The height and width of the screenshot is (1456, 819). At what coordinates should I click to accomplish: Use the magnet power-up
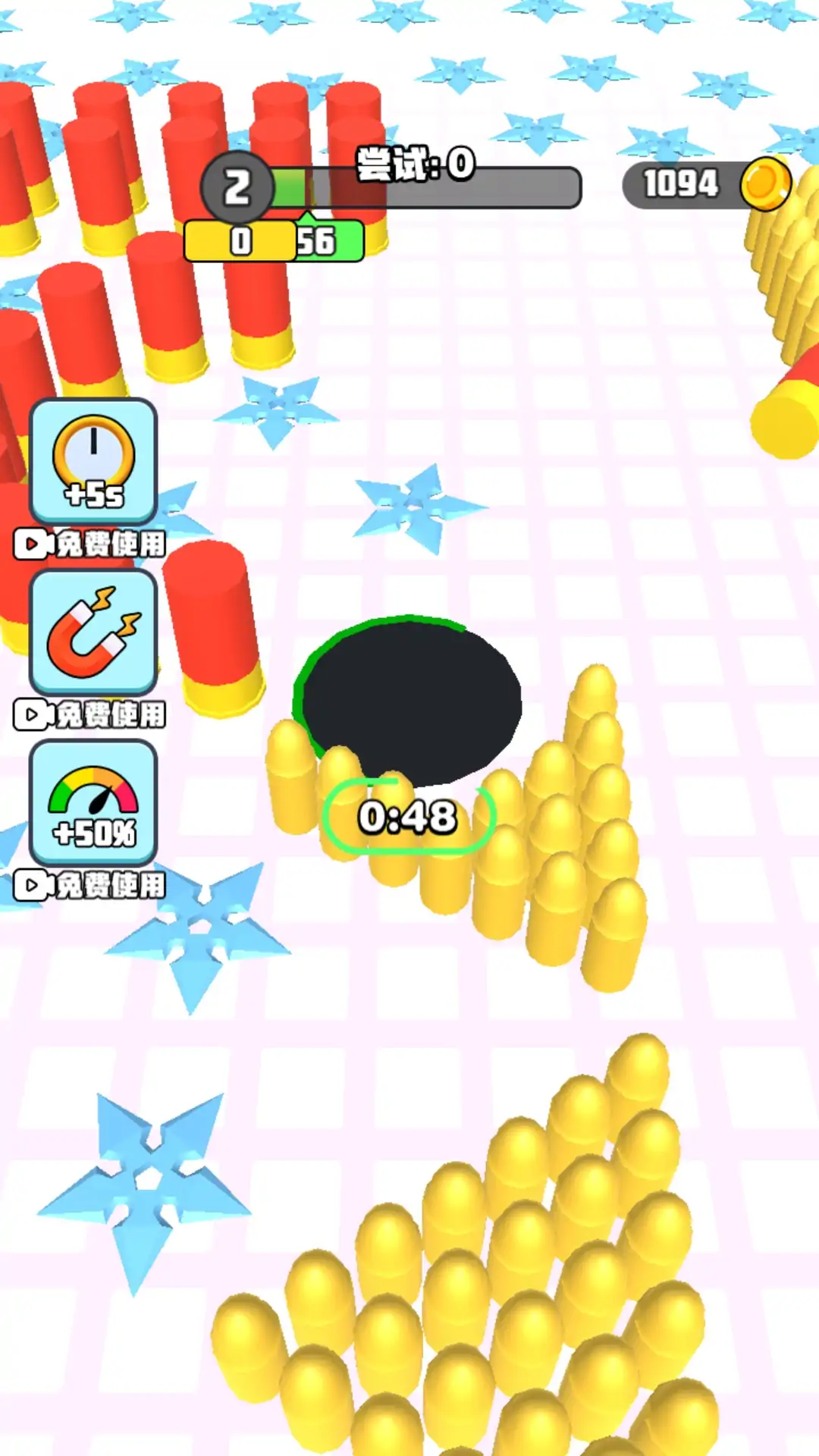[x=93, y=632]
